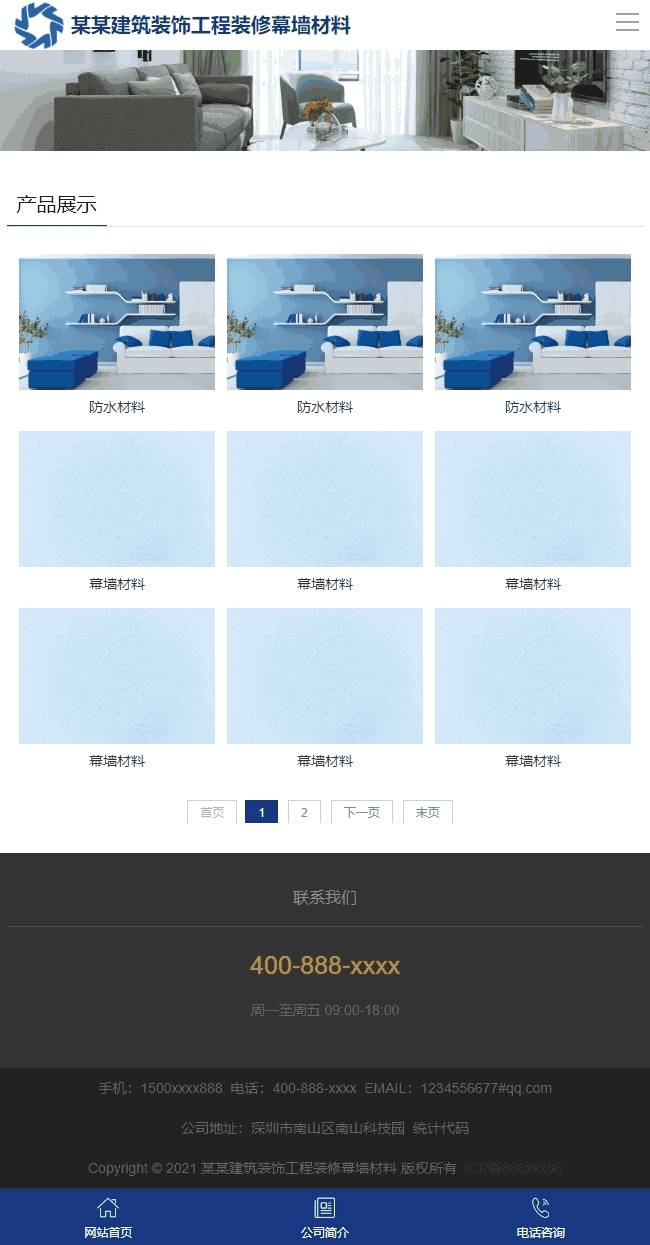Open the ICP备 record link in footer
Screen dimensions: 650x1245
(513, 1168)
